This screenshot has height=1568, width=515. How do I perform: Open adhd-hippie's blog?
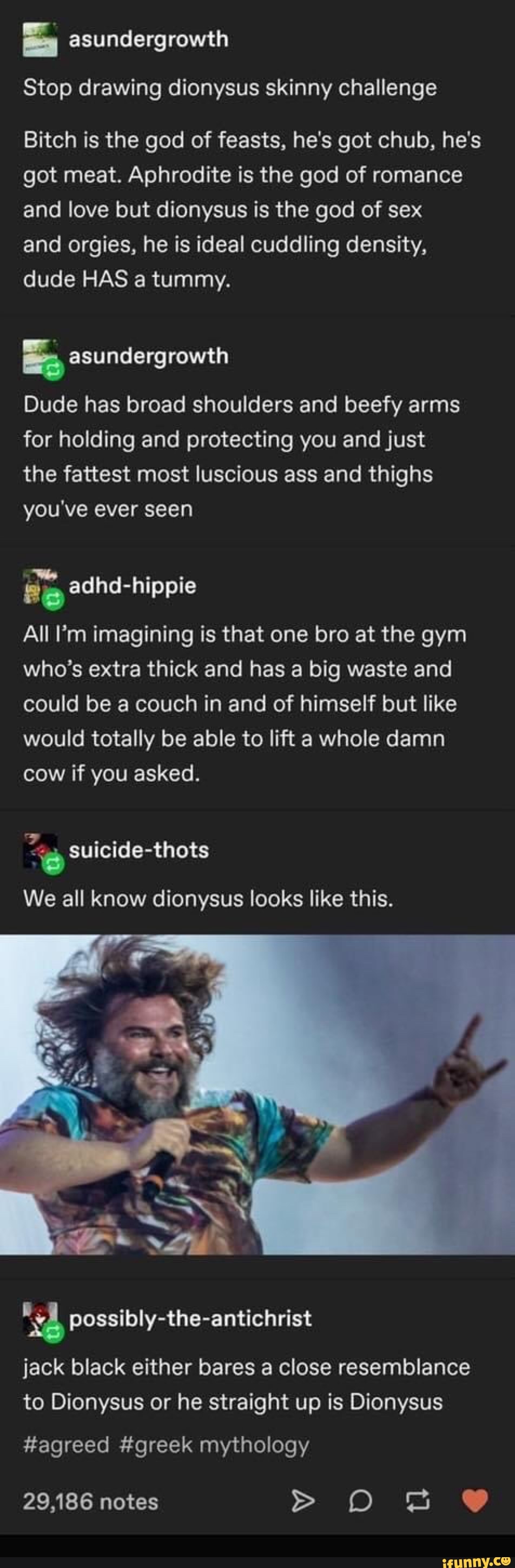pos(132,586)
